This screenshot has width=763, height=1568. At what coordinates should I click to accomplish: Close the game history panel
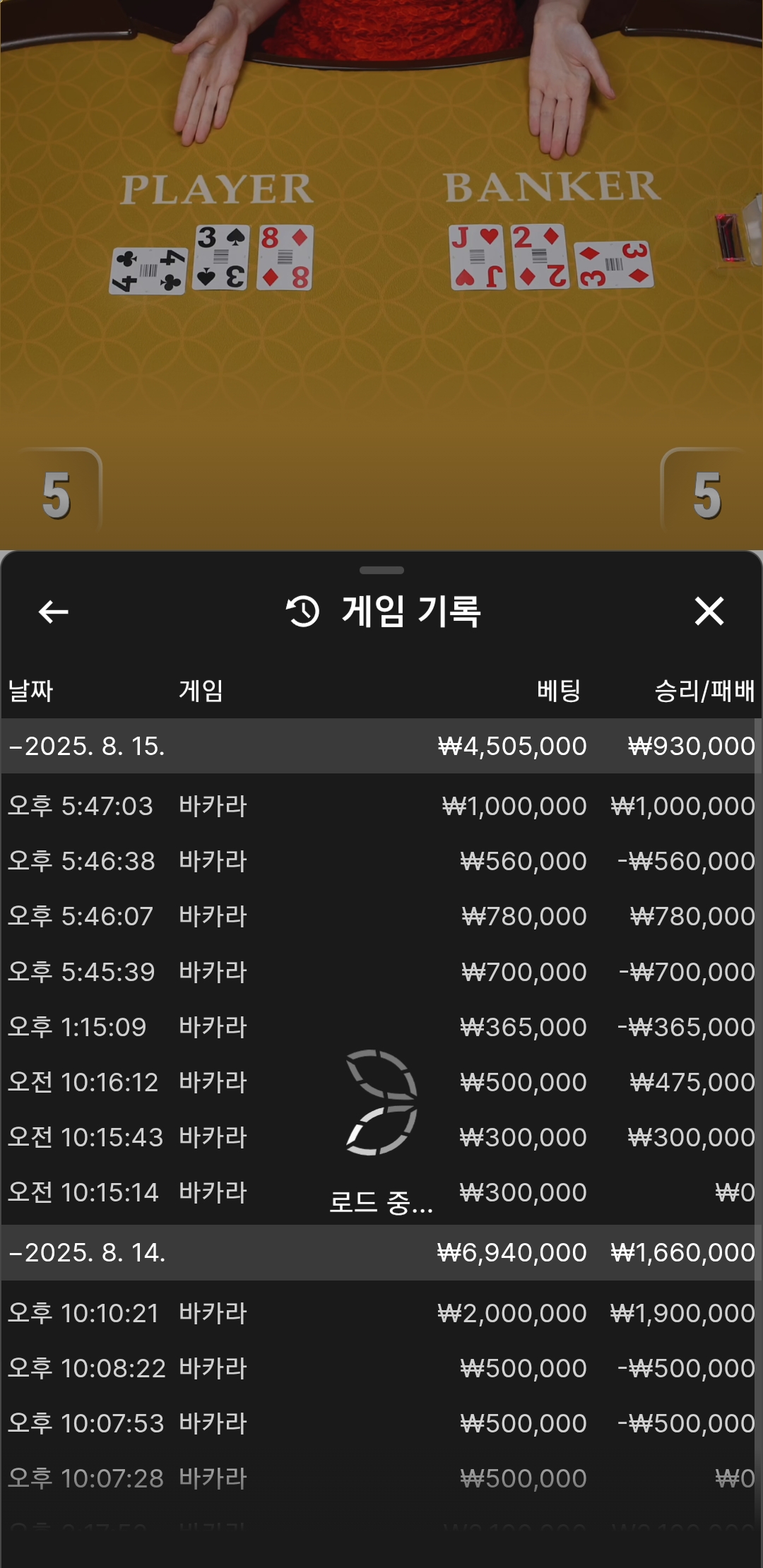point(709,612)
